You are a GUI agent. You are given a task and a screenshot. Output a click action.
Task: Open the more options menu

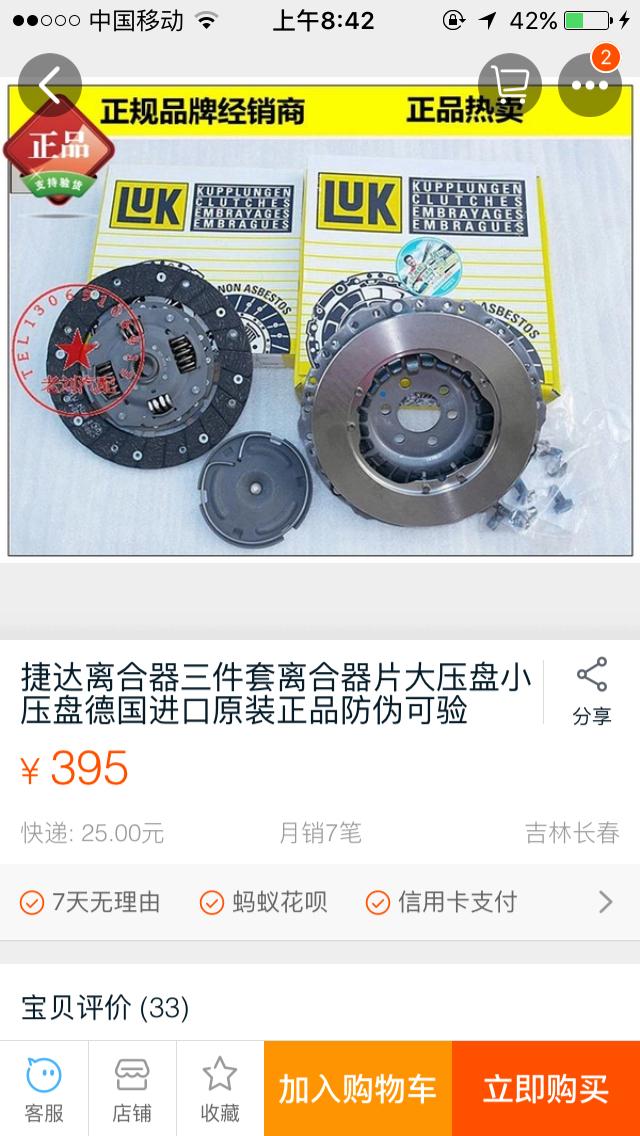(590, 86)
